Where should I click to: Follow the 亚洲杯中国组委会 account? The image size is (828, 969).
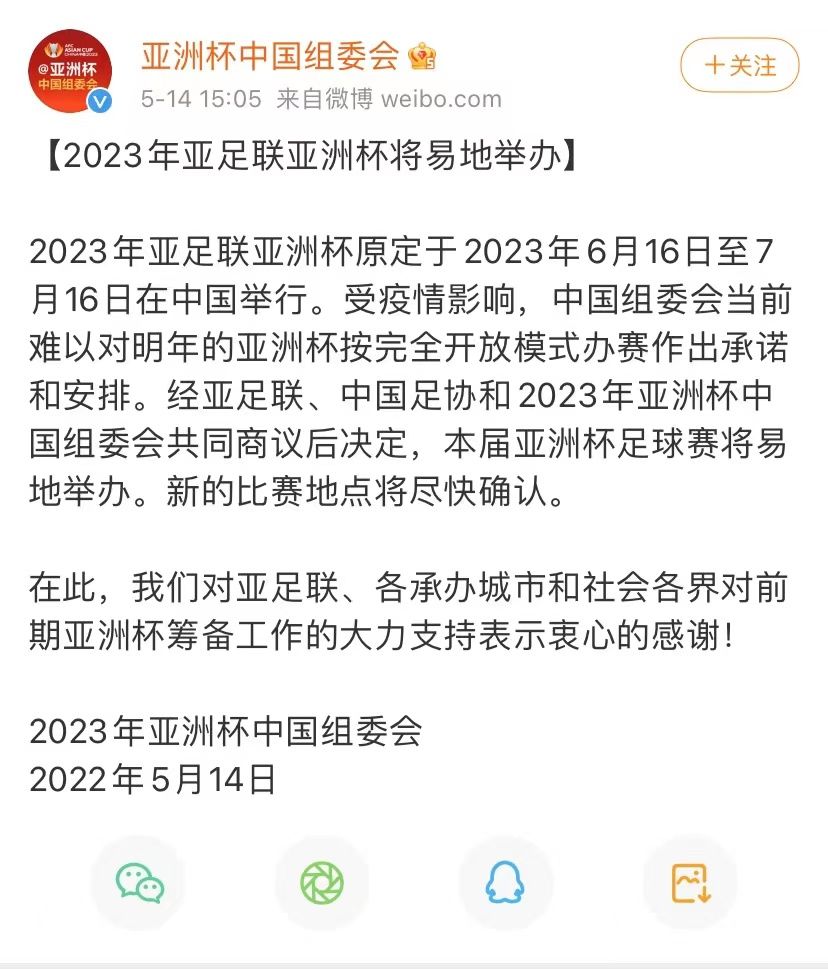pos(740,66)
